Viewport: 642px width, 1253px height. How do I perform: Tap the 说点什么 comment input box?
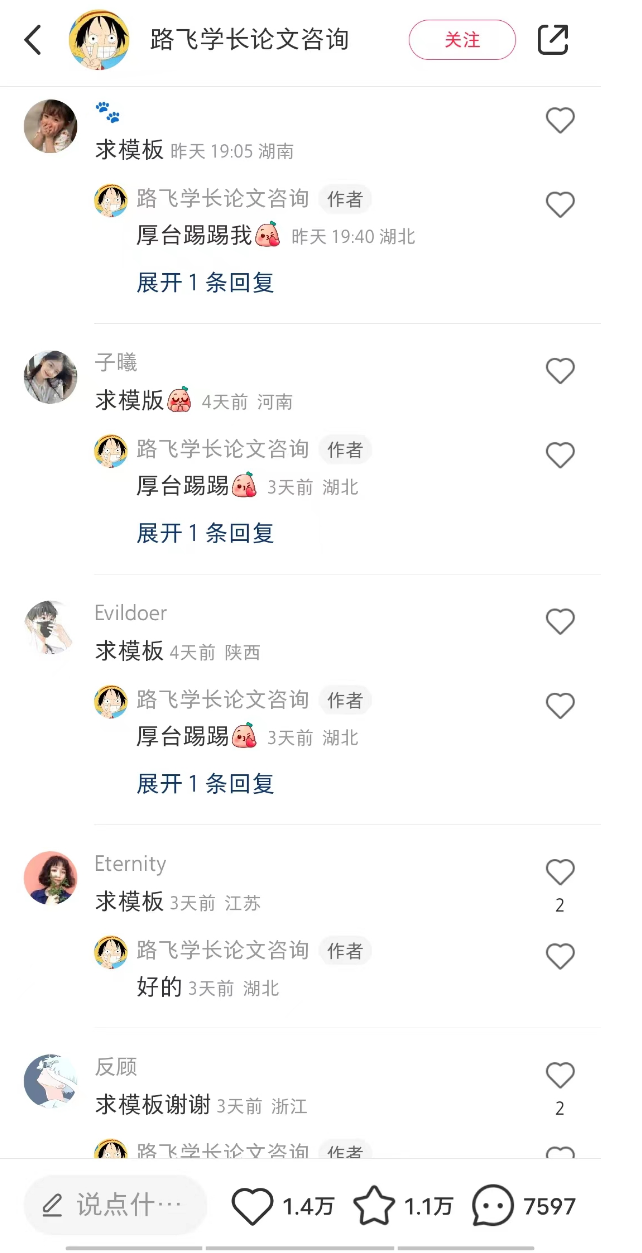coord(115,1205)
